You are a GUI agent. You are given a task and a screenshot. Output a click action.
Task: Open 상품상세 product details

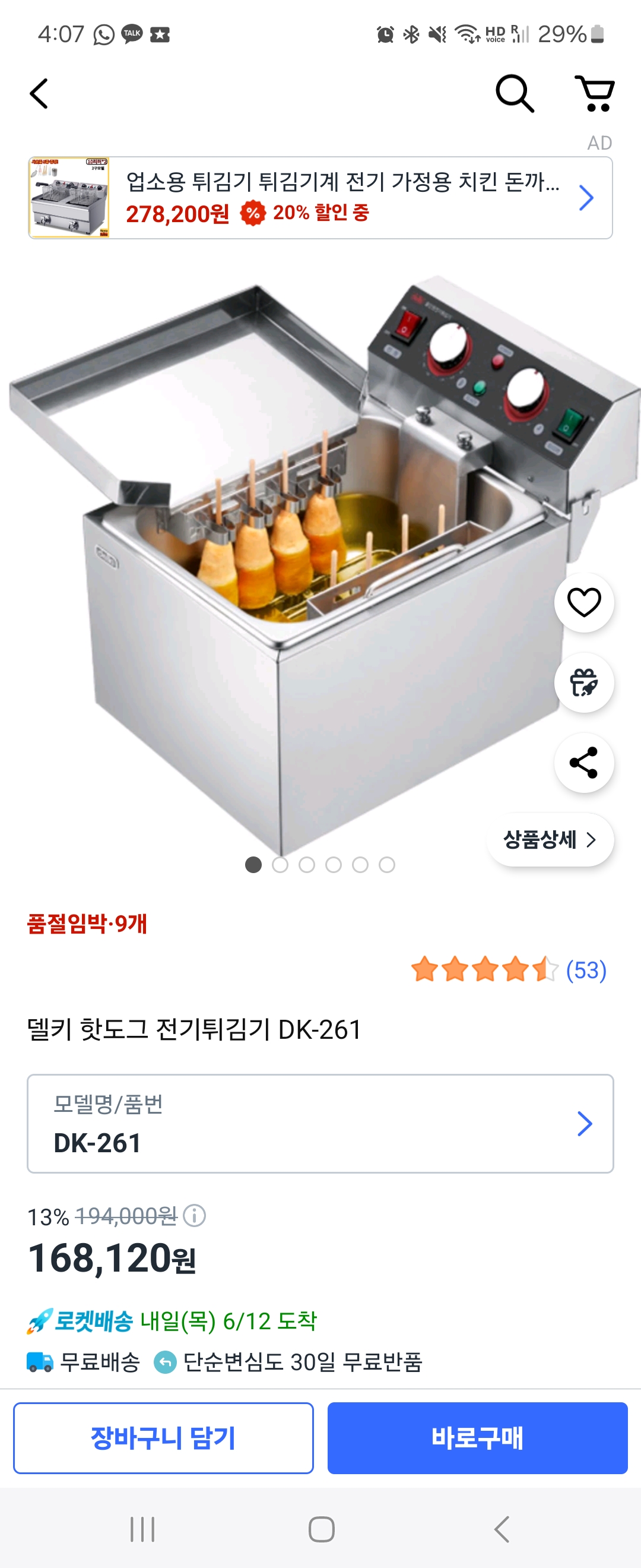click(x=550, y=840)
